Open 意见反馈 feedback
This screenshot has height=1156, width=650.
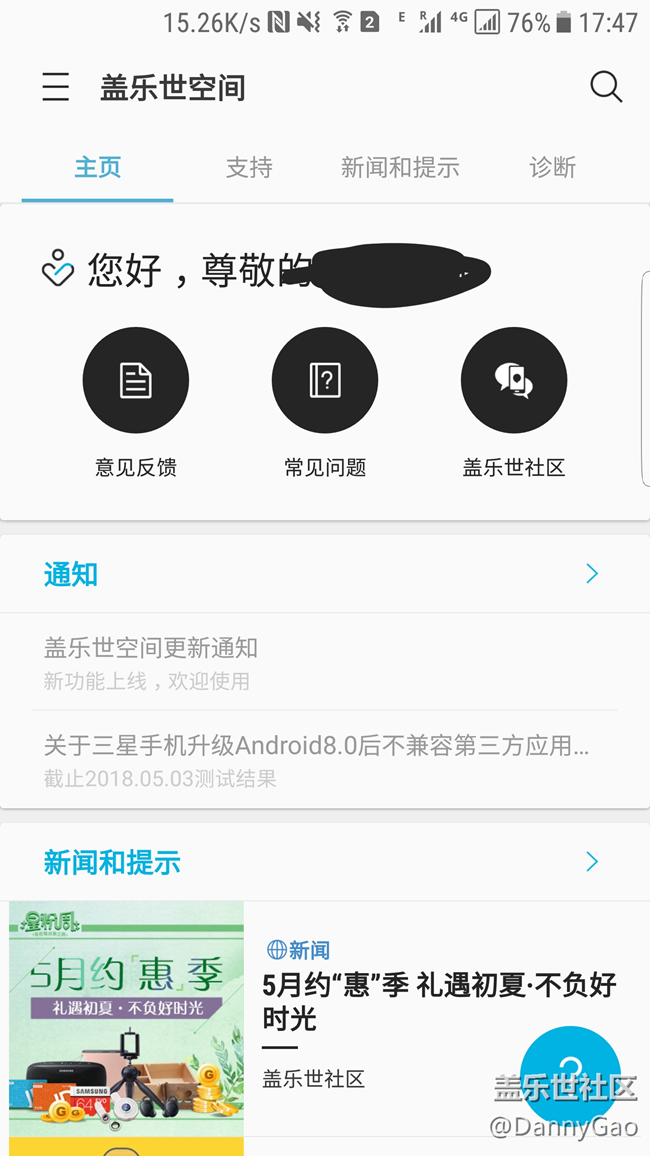coord(136,381)
